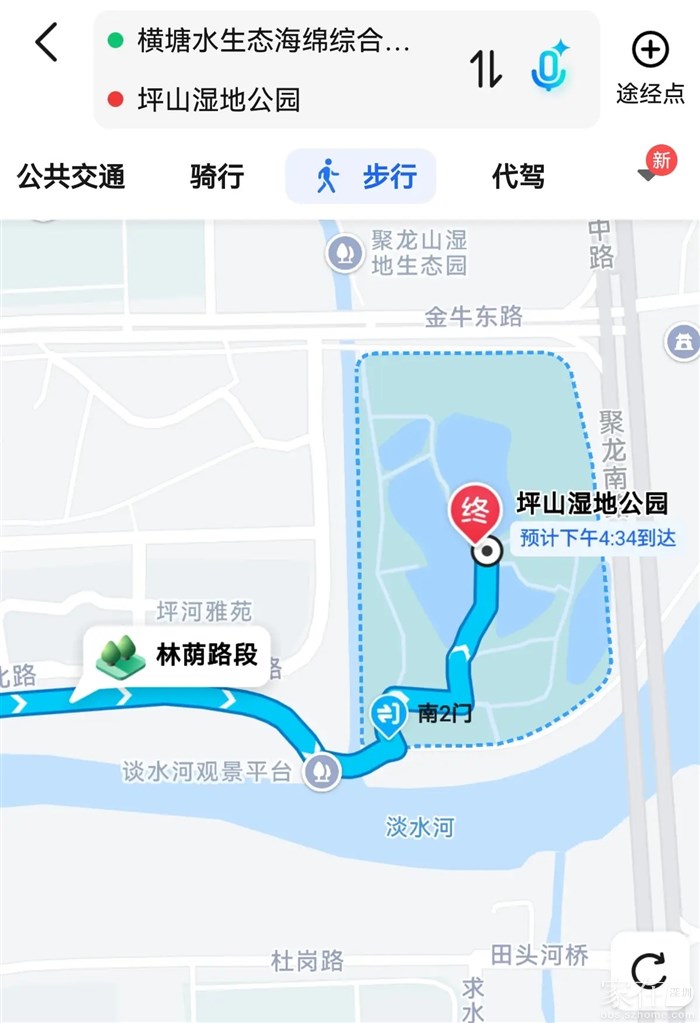Change the destination 坪山湿地公园
Image resolution: width=700 pixels, height=1023 pixels.
tap(218, 100)
